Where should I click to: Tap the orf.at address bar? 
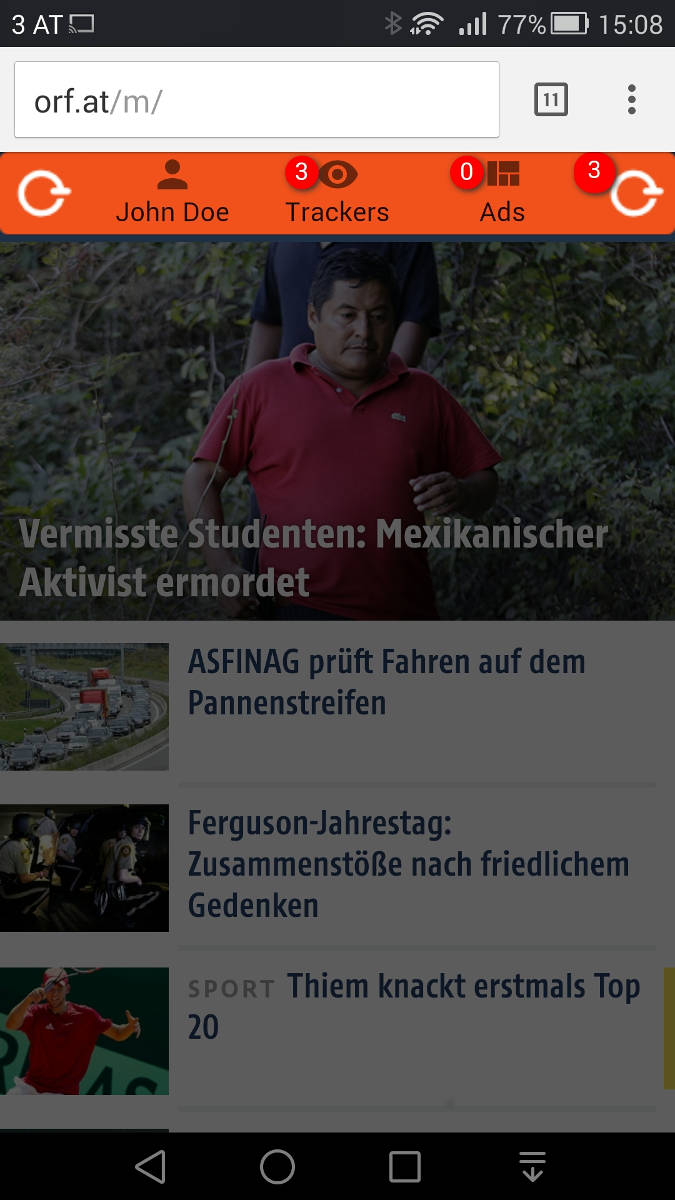256,100
